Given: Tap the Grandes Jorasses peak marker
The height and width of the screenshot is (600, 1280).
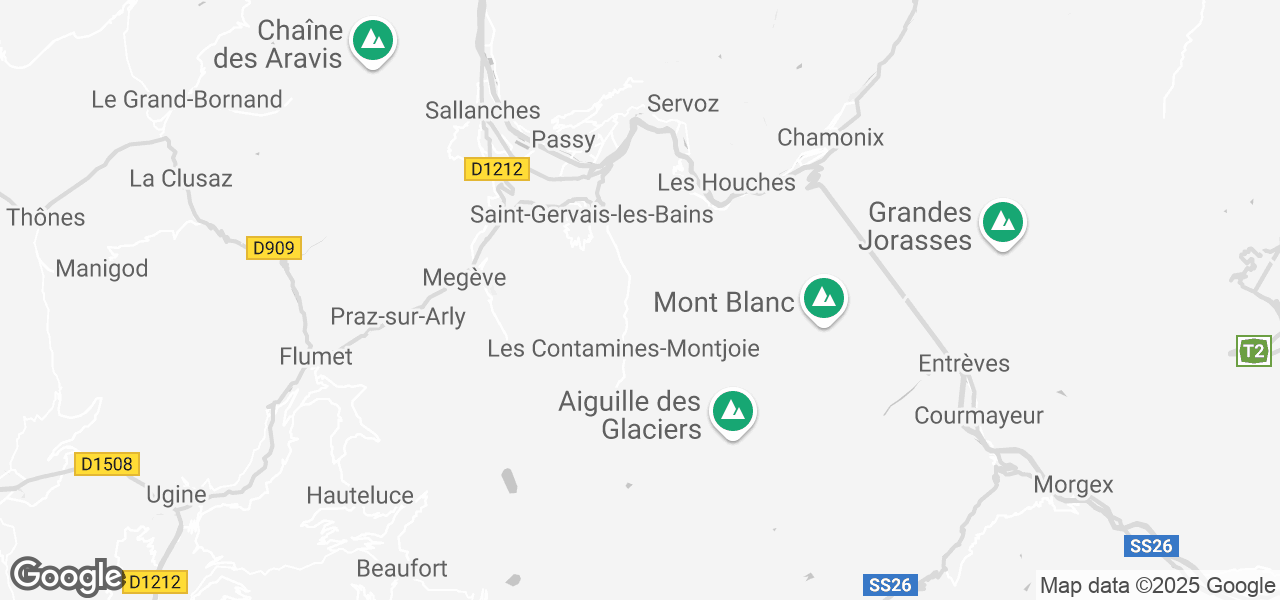Looking at the screenshot, I should point(1002,222).
